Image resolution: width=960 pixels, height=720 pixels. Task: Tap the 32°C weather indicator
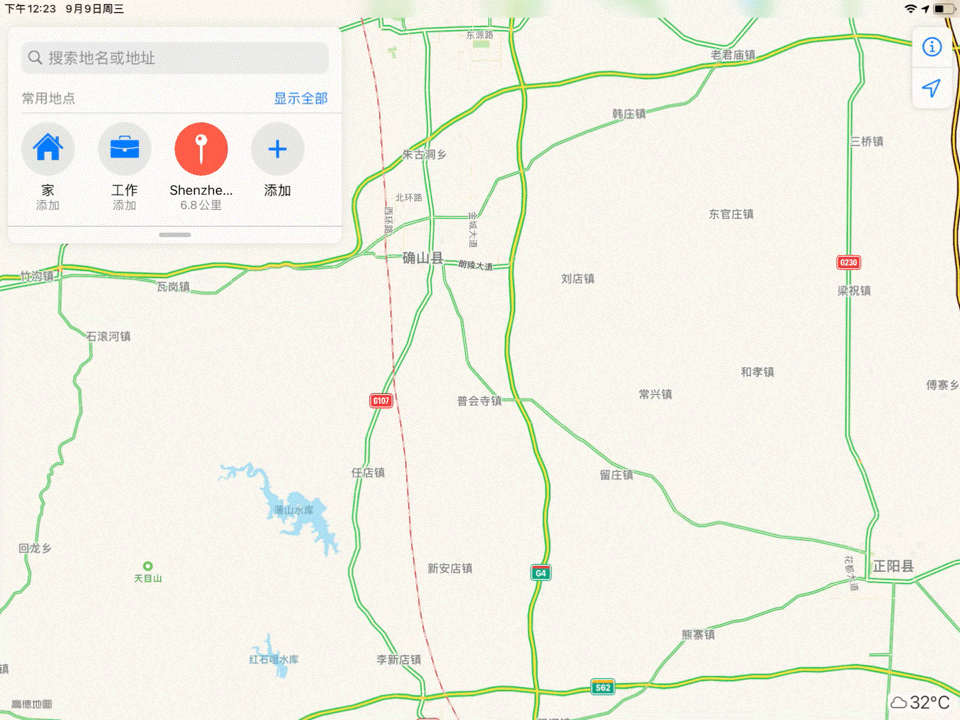[x=919, y=702]
